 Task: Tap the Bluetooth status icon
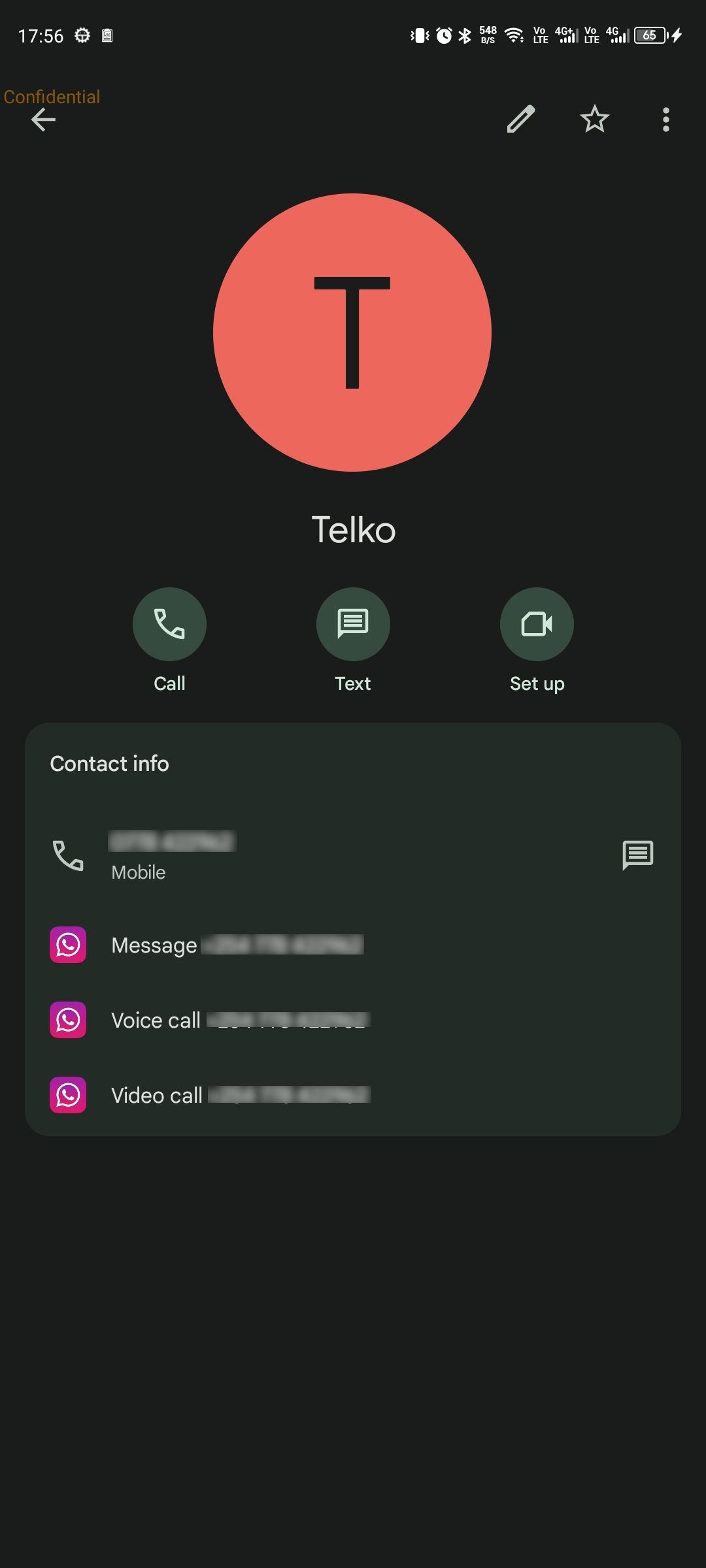pyautogui.click(x=465, y=35)
